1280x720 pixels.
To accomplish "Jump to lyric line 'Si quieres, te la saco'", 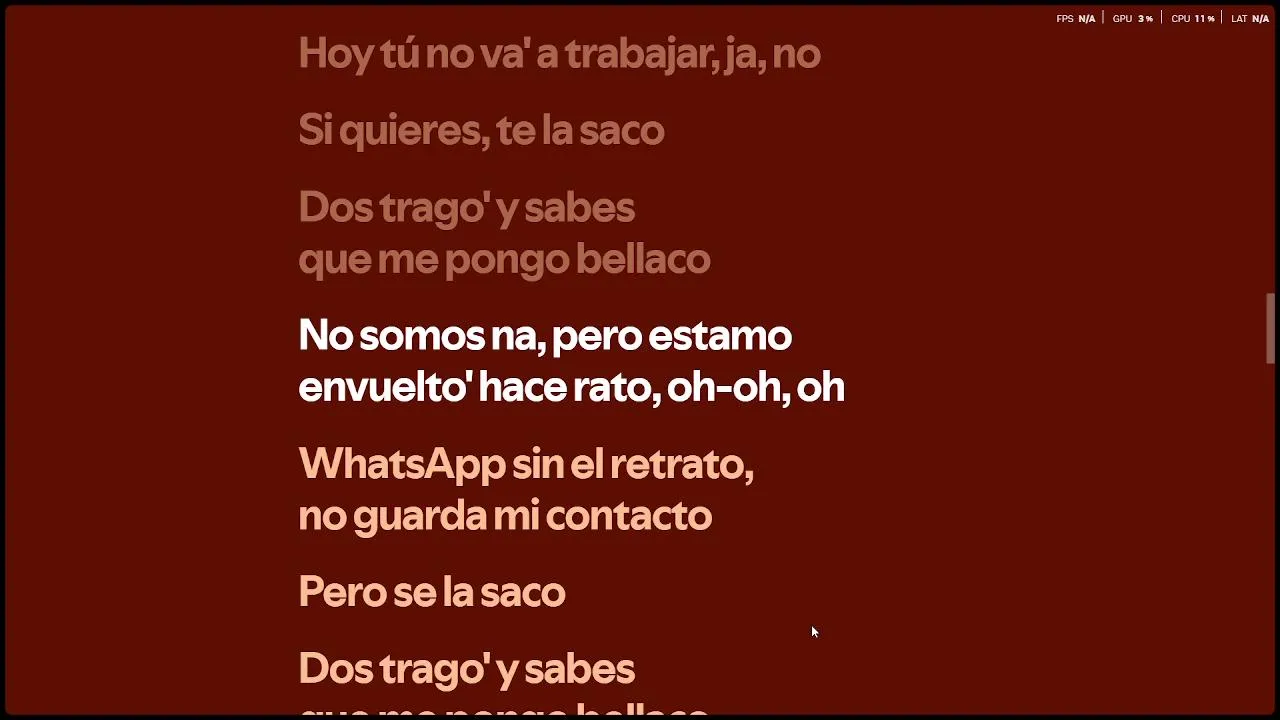I will tap(480, 130).
